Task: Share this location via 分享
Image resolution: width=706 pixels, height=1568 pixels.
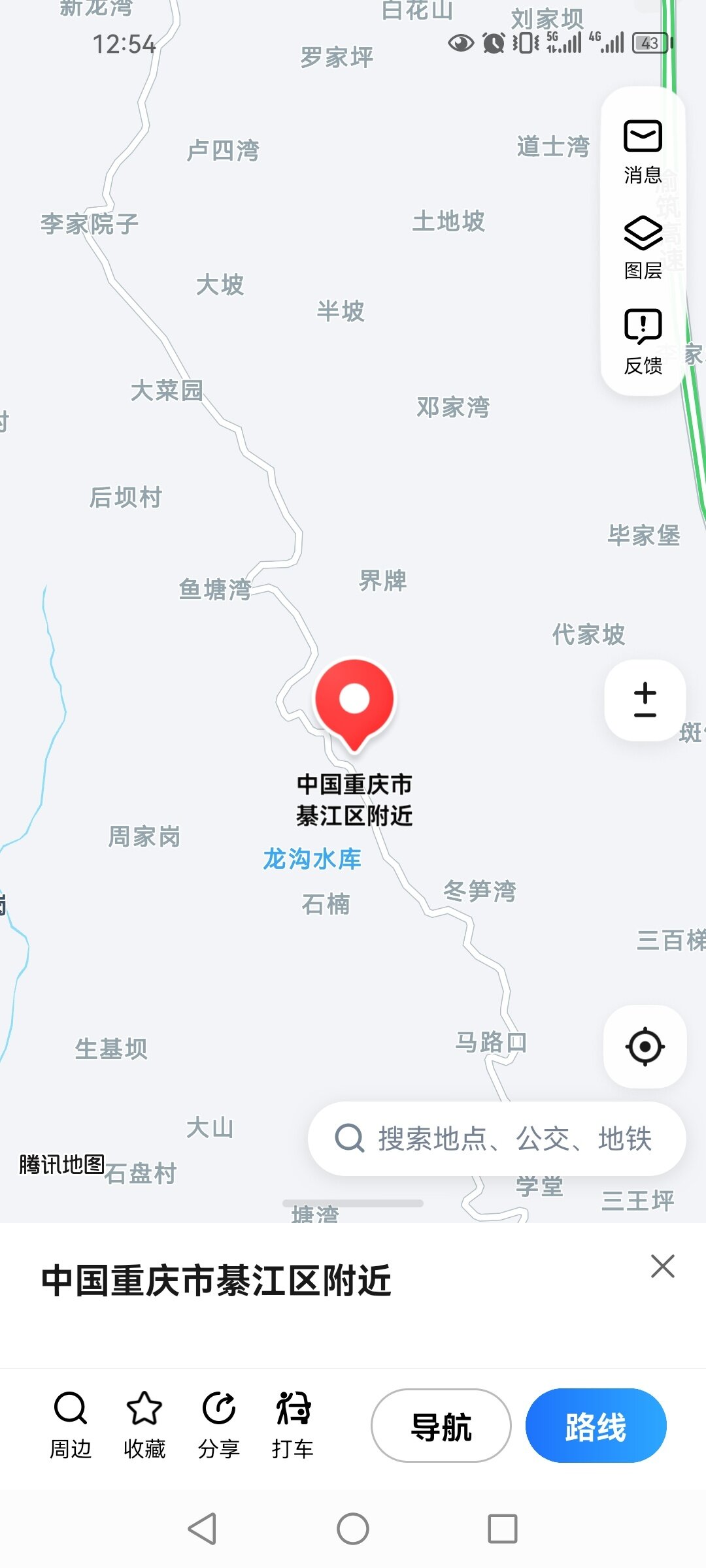Action: [x=219, y=1425]
